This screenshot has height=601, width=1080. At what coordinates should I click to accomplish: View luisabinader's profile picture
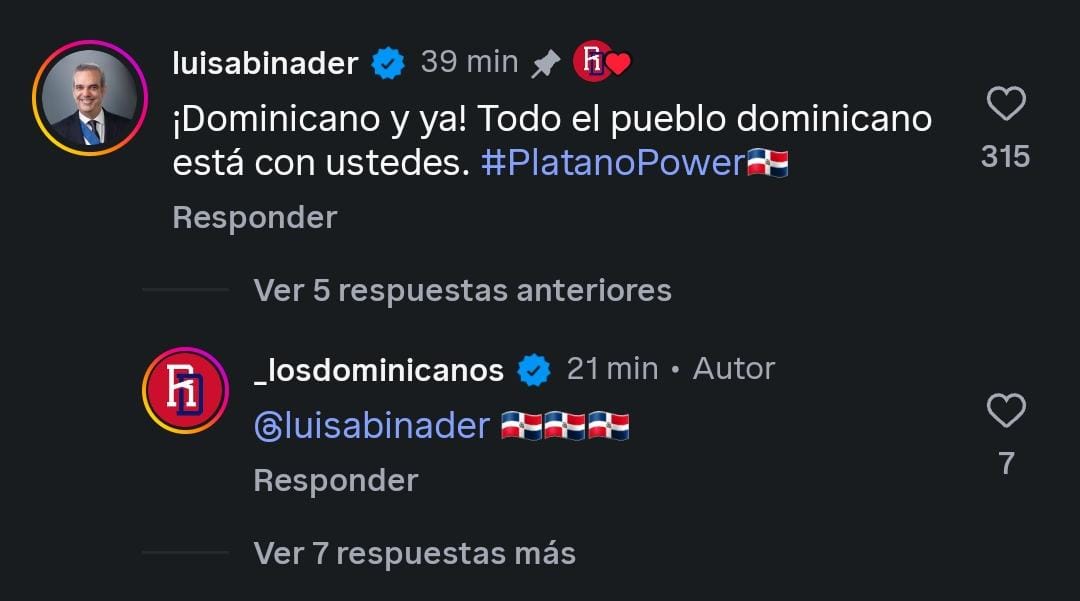(90, 98)
